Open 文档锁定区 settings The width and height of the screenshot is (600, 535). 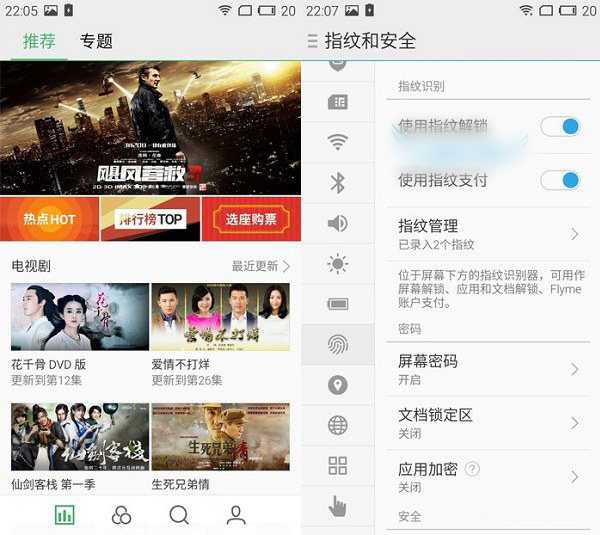click(x=487, y=423)
